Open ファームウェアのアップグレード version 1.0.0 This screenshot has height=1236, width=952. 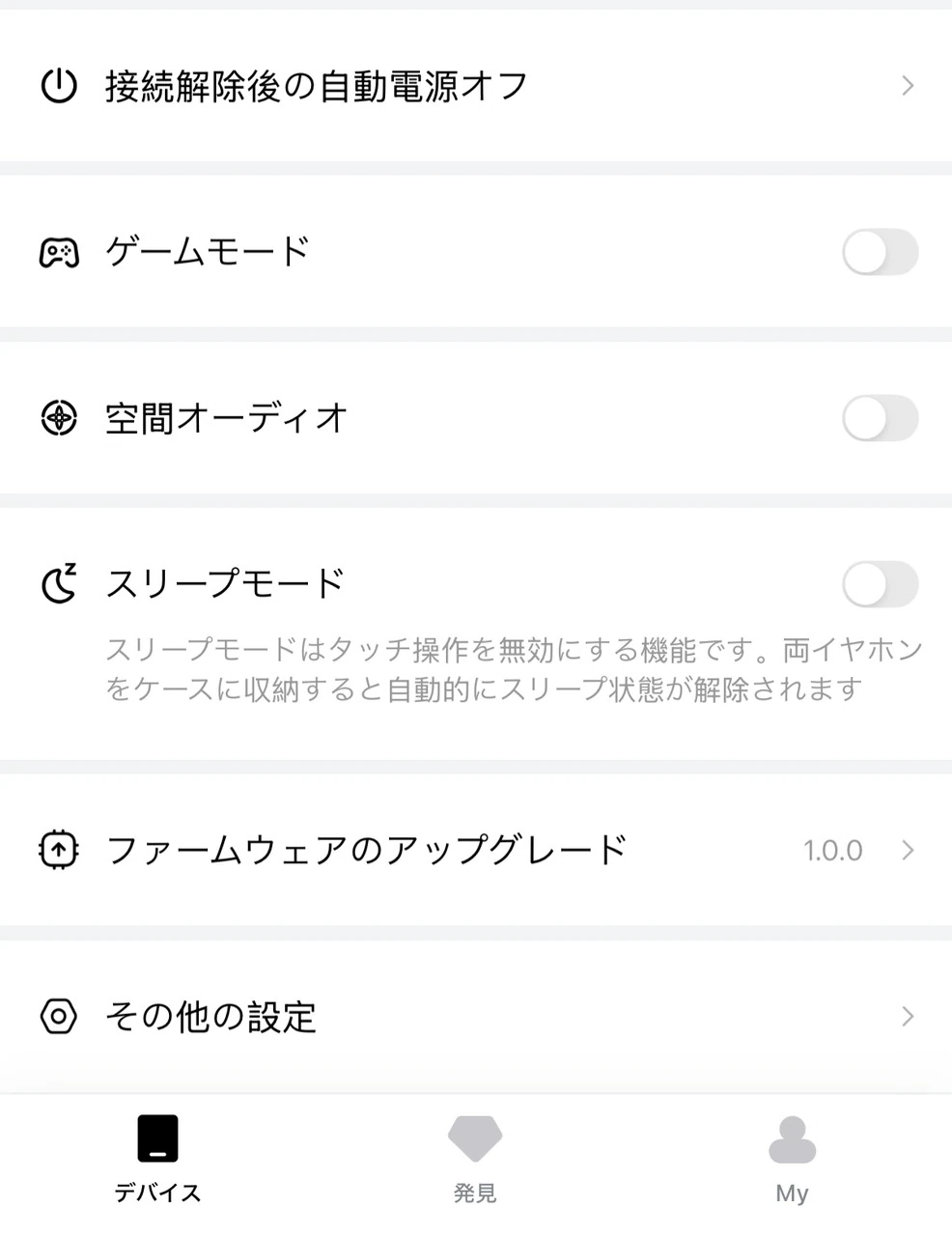(475, 850)
